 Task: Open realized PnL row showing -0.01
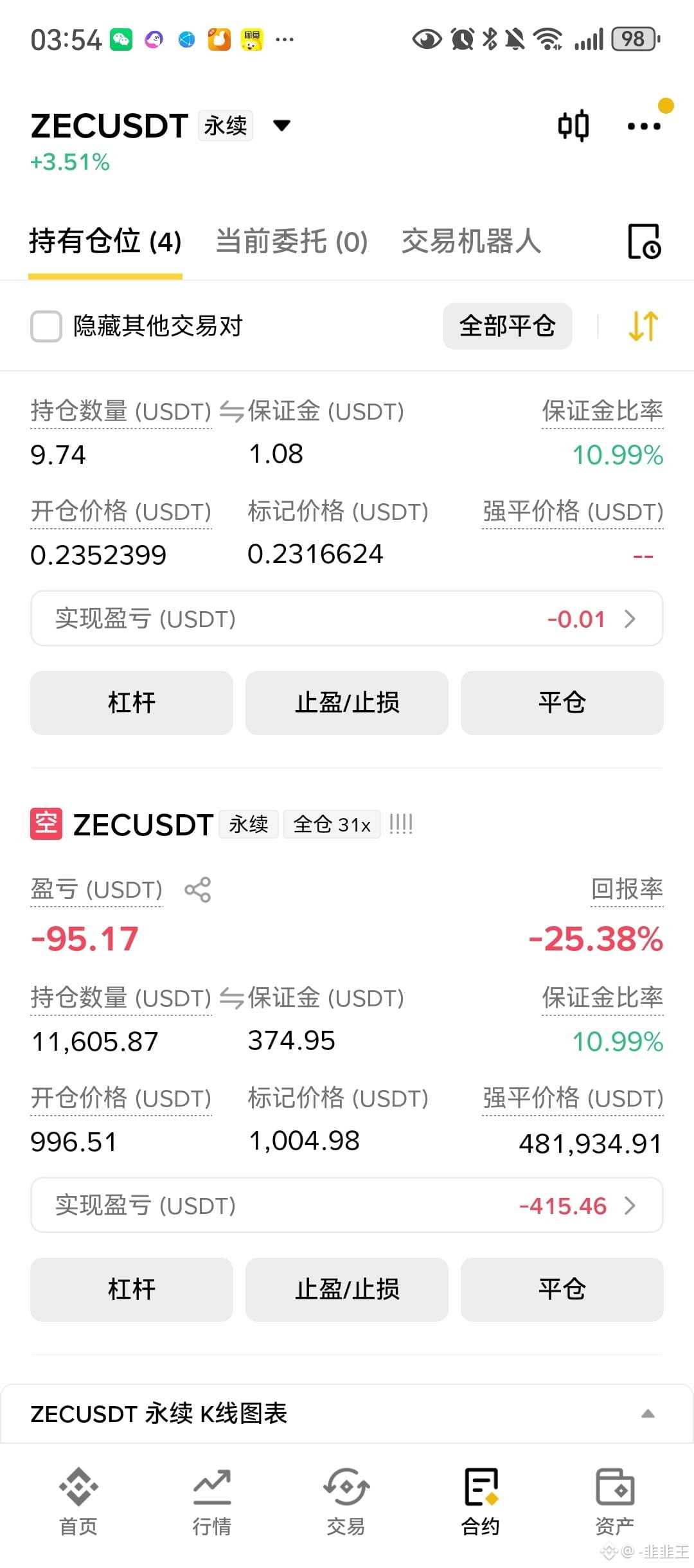[x=347, y=618]
